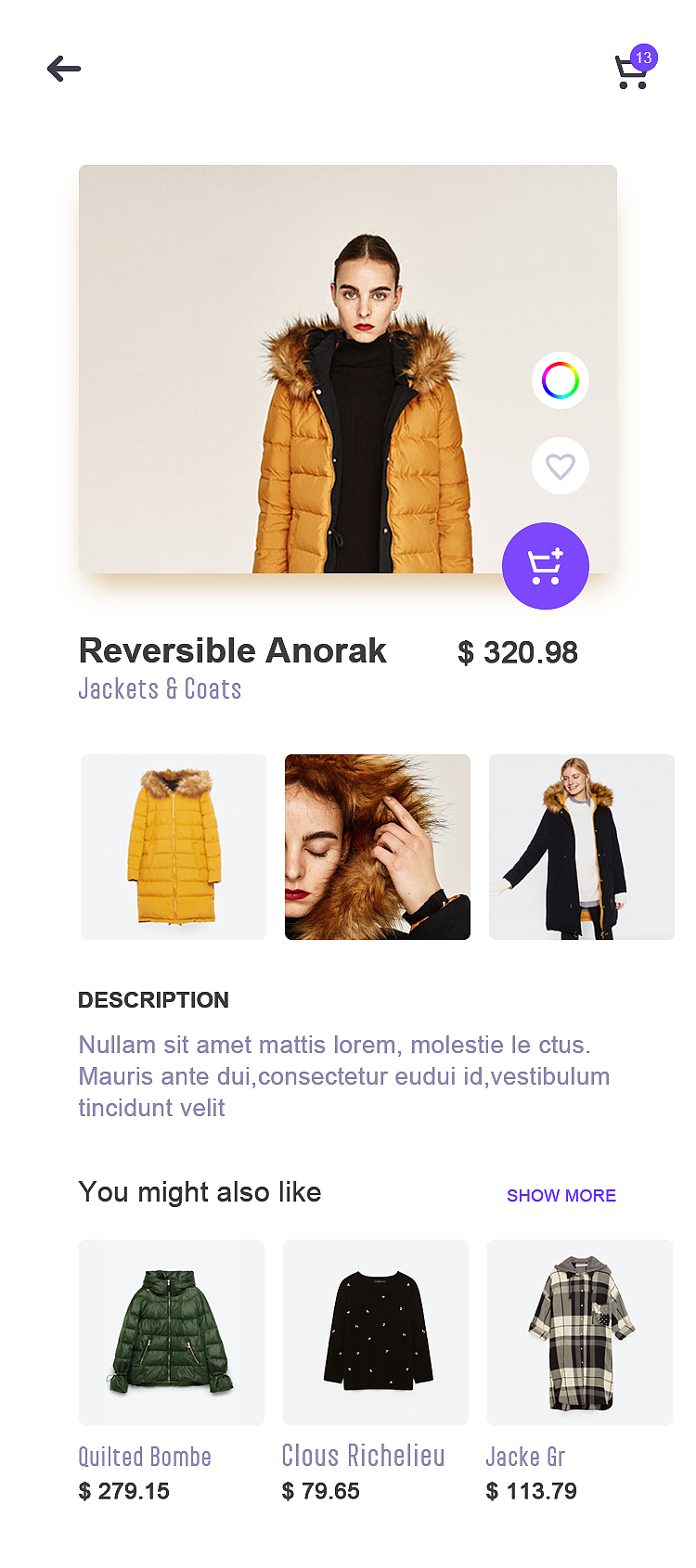The image size is (696, 1568).
Task: Open the Clous Richelieu product
Action: (376, 1332)
